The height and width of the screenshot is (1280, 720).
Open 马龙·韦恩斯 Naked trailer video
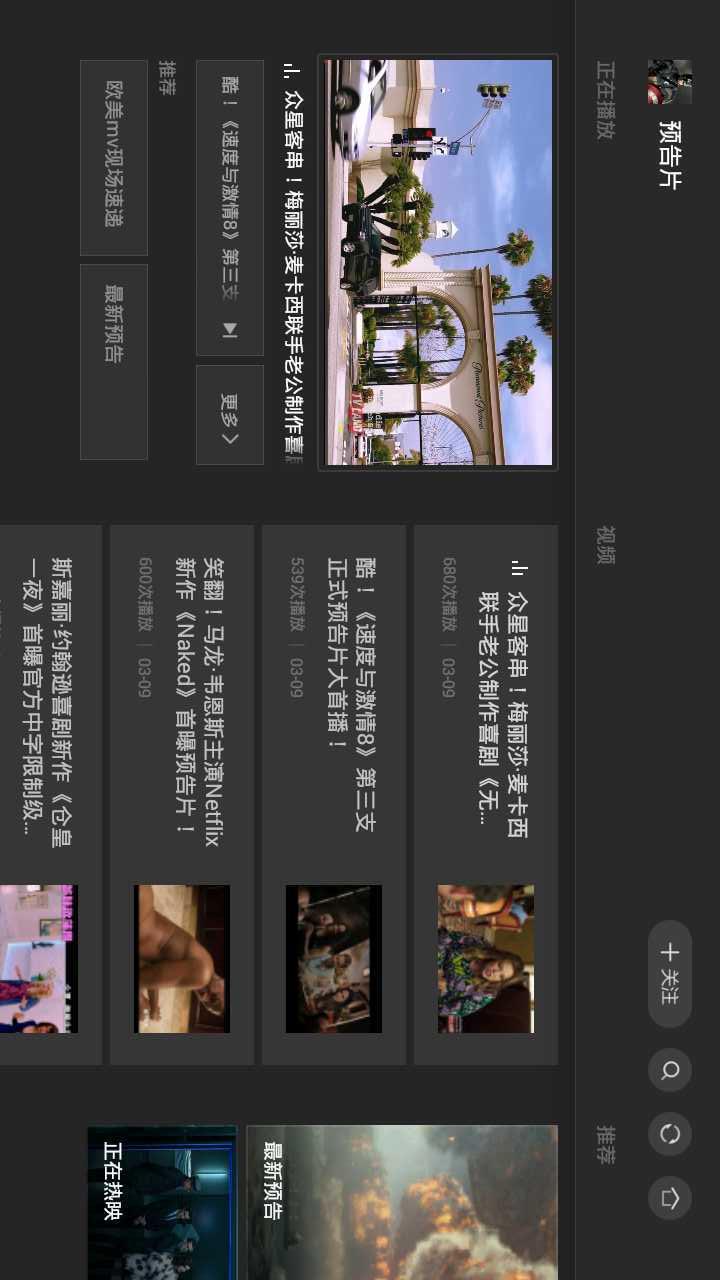[x=182, y=794]
